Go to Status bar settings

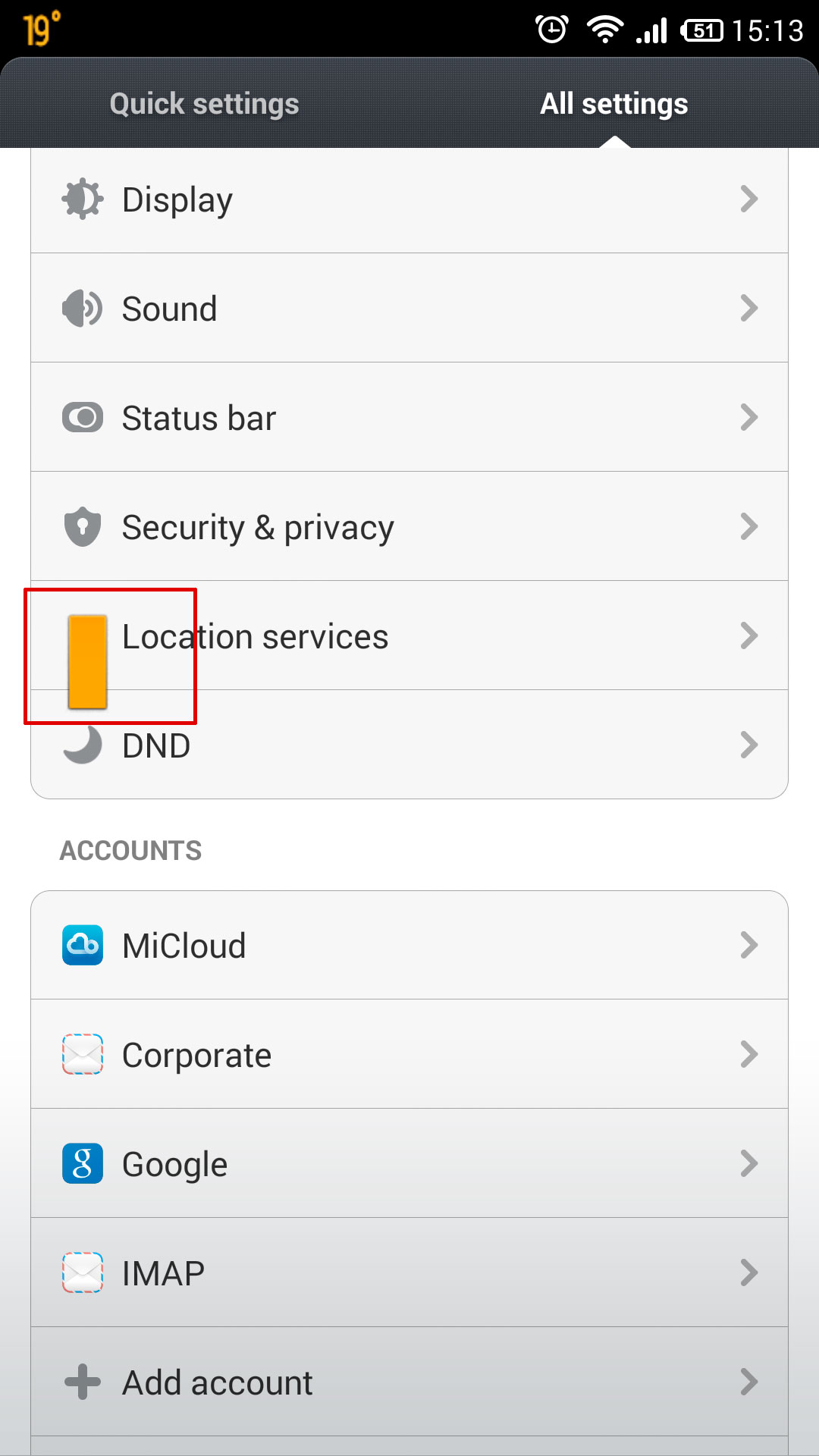click(x=409, y=417)
